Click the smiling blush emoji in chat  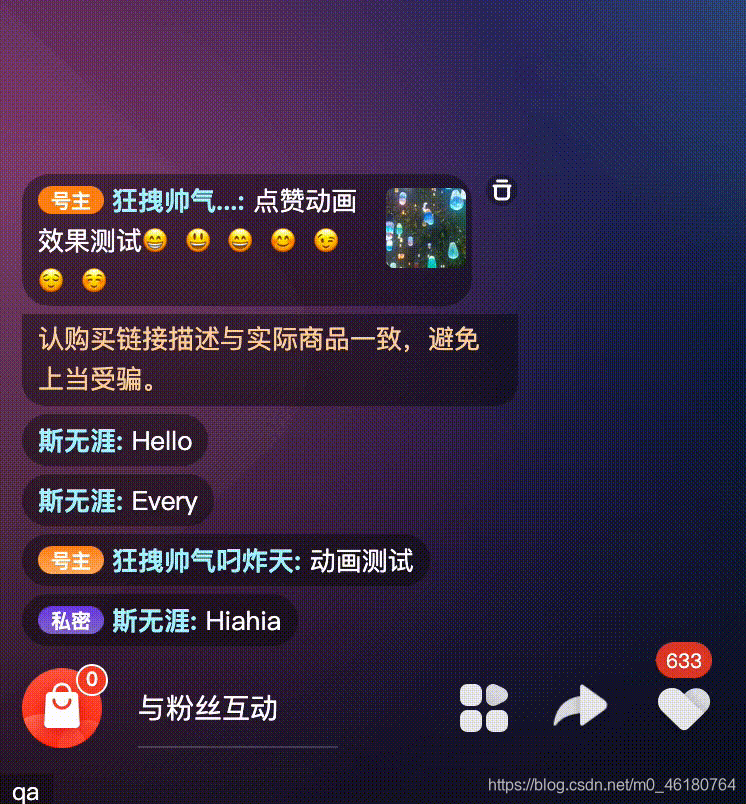(283, 240)
